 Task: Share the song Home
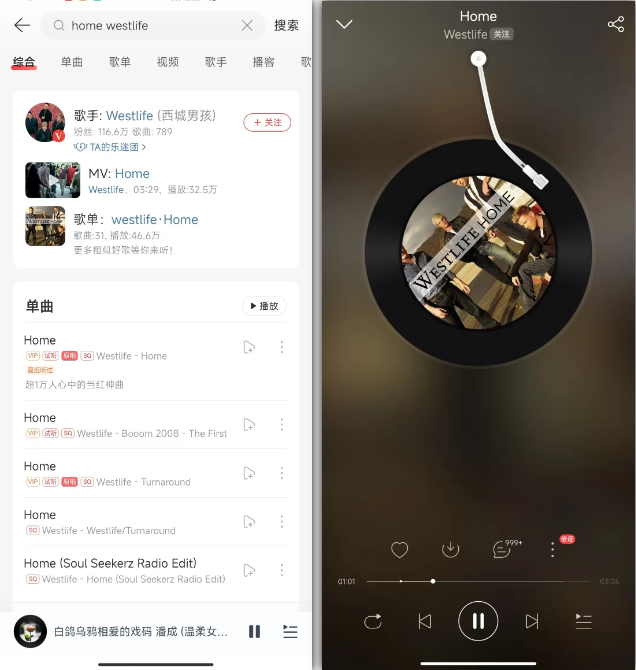[615, 25]
